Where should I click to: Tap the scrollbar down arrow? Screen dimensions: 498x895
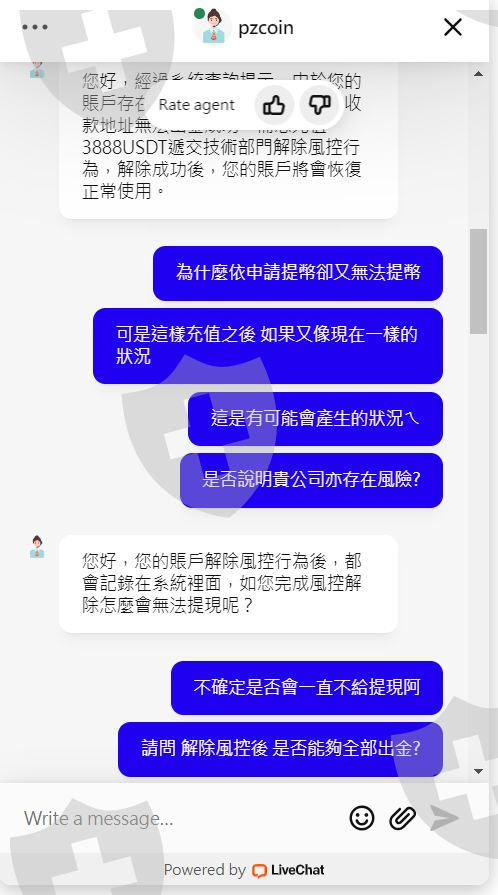coord(479,771)
